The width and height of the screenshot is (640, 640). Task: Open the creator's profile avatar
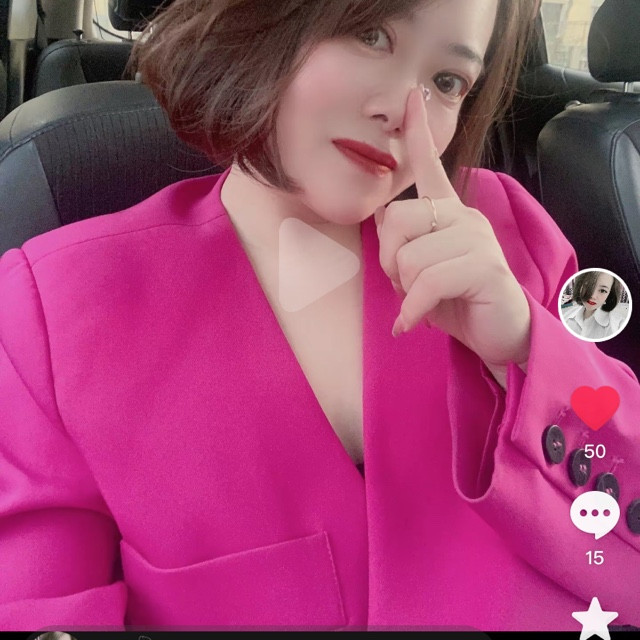point(595,305)
